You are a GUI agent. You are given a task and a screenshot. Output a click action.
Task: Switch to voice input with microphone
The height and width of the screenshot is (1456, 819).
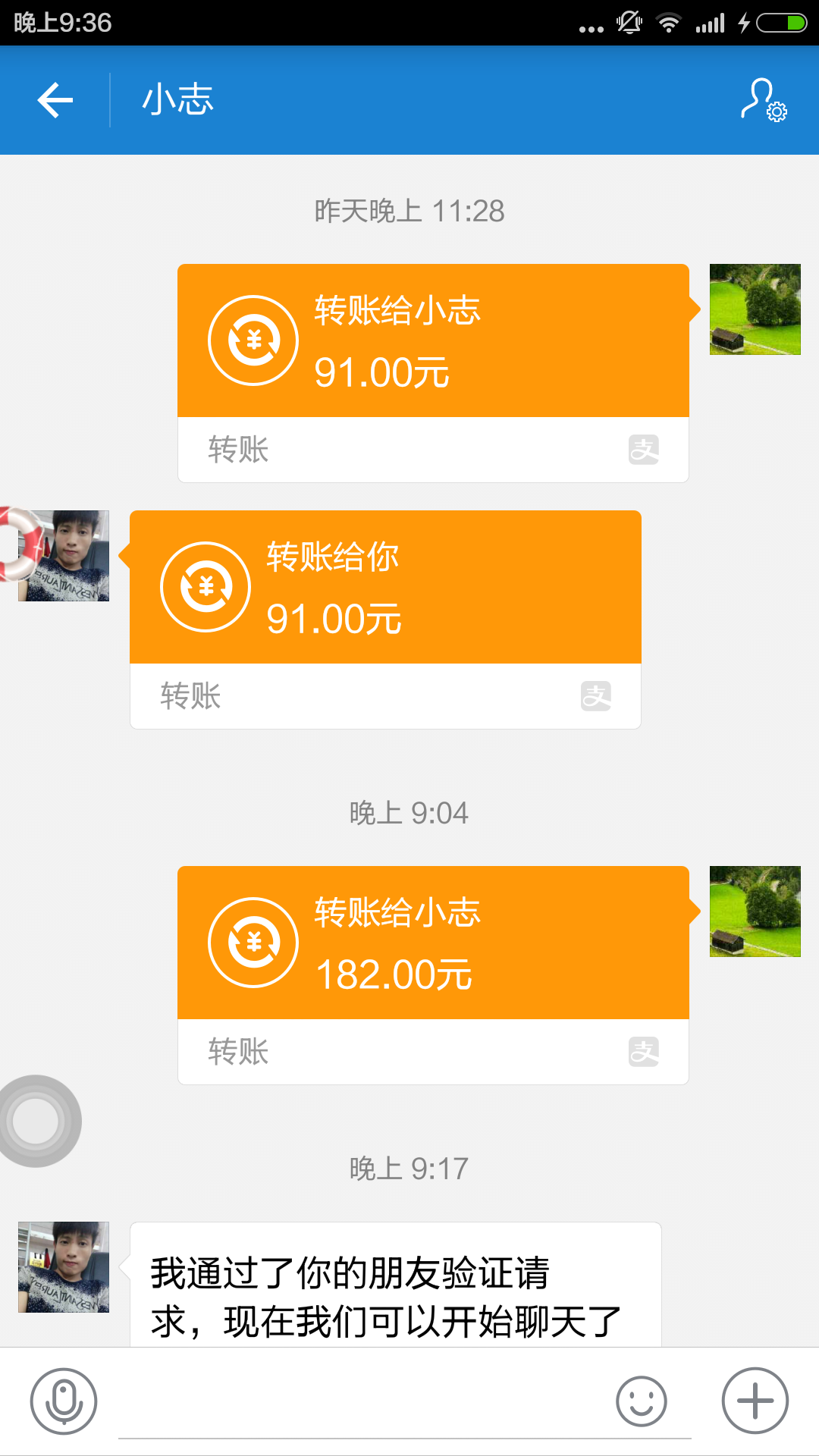tap(64, 1401)
